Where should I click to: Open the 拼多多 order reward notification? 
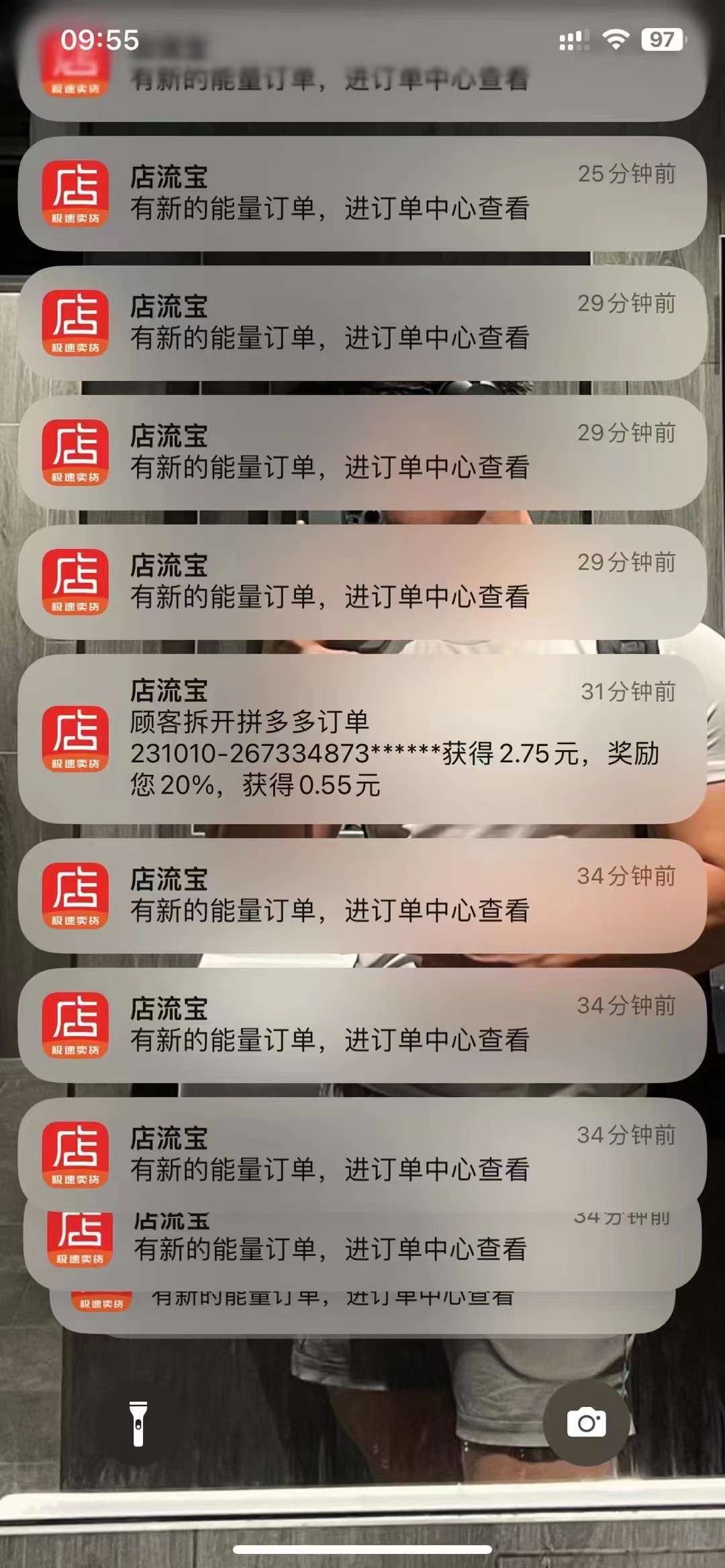pos(362,739)
